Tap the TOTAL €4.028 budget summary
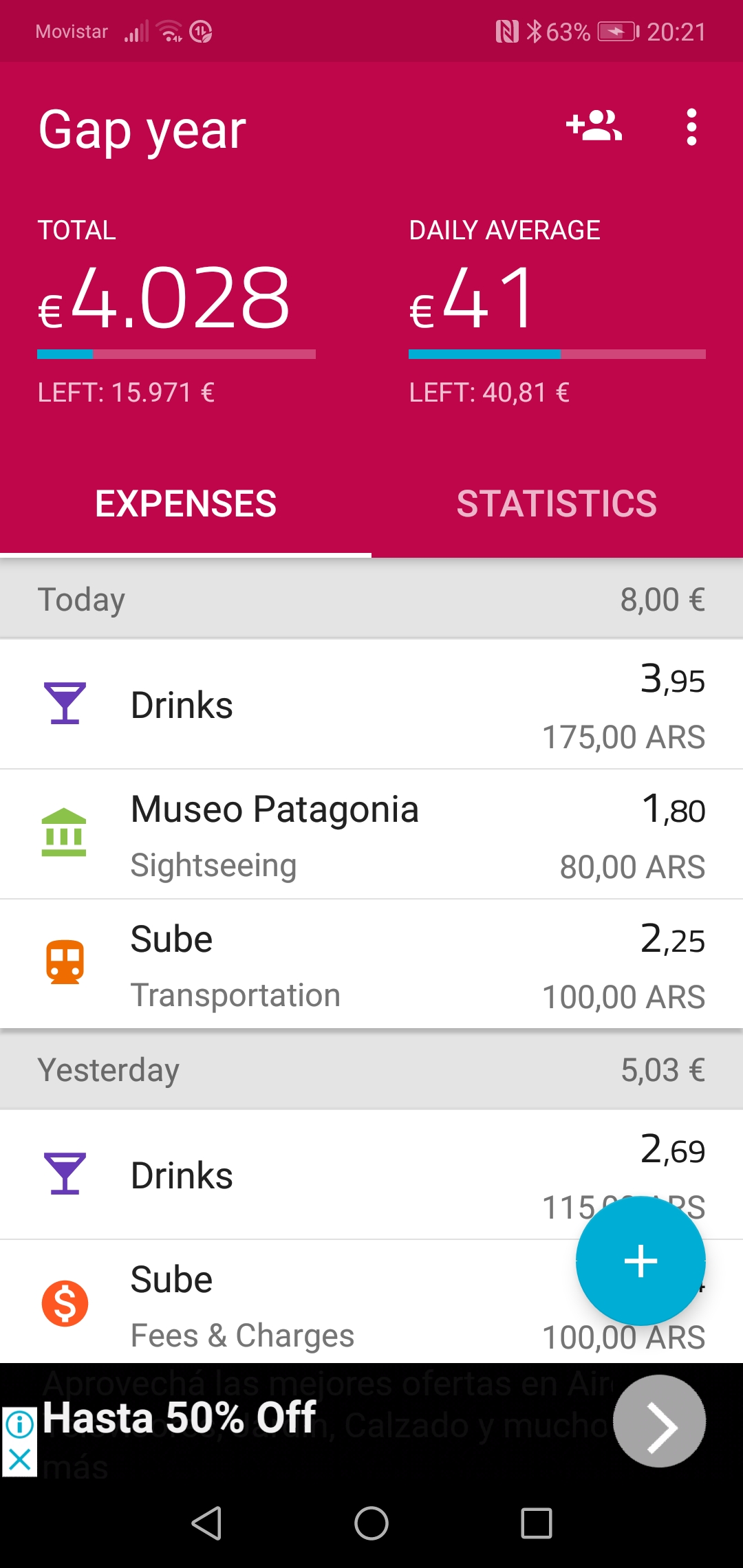 (x=176, y=311)
